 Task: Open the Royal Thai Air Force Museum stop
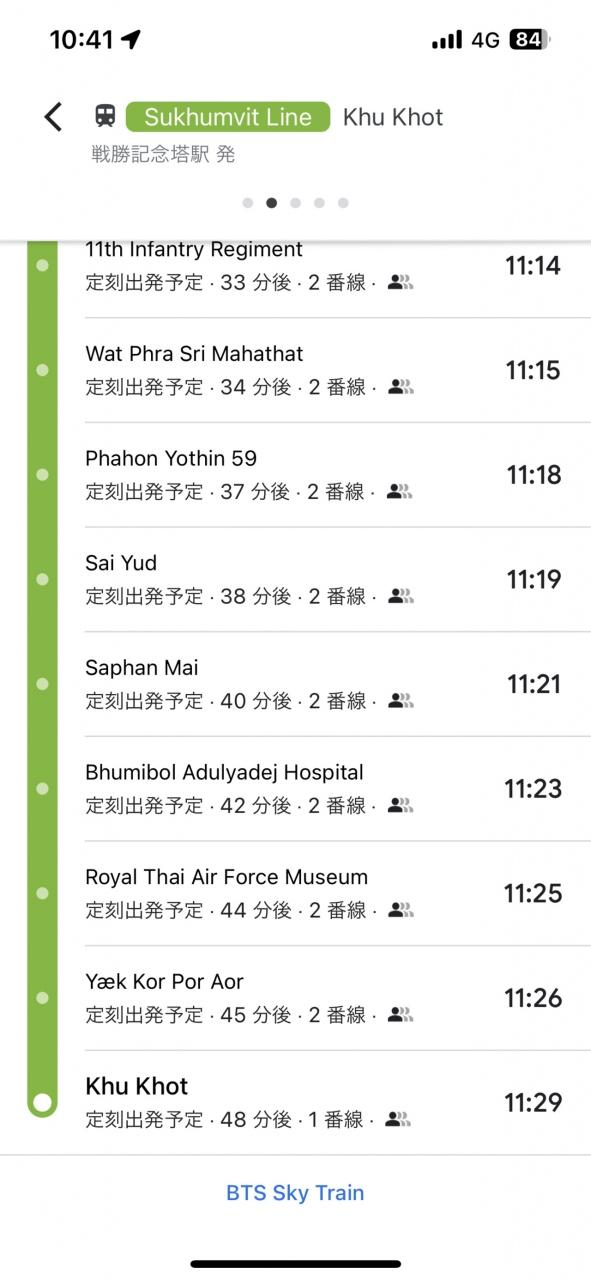[295, 893]
